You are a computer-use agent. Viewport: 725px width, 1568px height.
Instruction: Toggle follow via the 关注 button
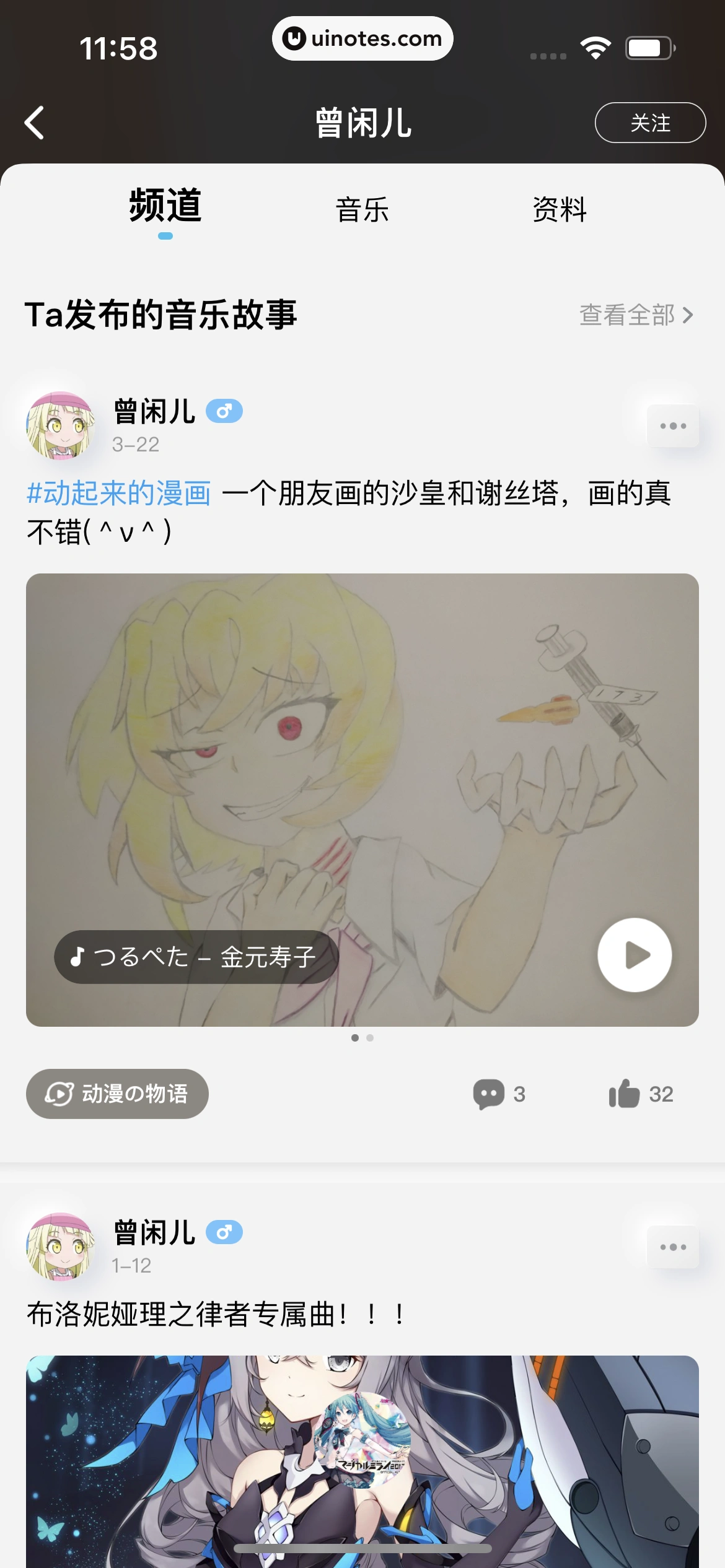coord(650,122)
